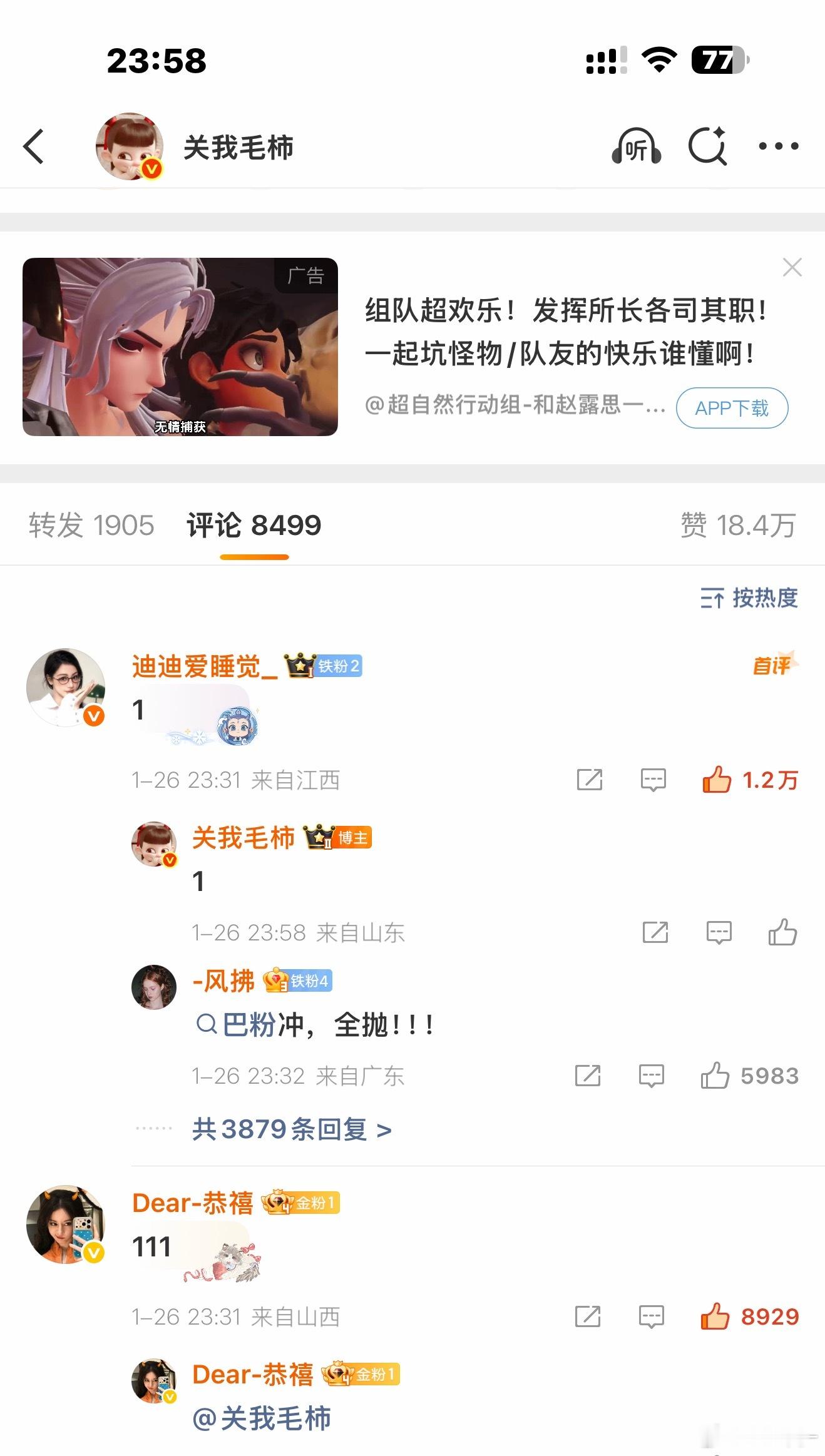The image size is (825, 1456).
Task: Toggle the like on -风拂's comment
Action: [715, 1076]
